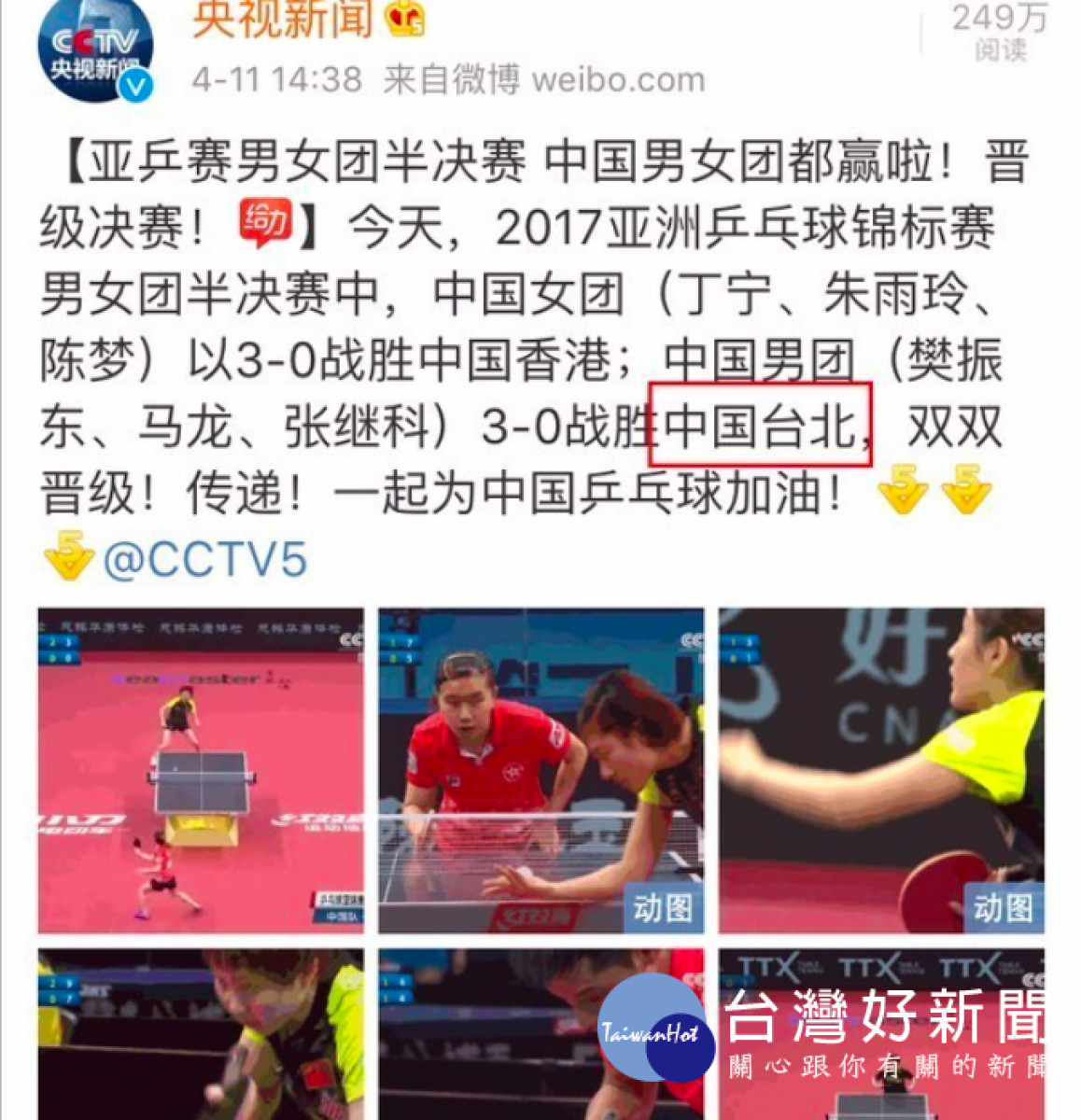Open the 动图 of the yellow-shirt player
Screen dimensions: 1081x1120
880,770
